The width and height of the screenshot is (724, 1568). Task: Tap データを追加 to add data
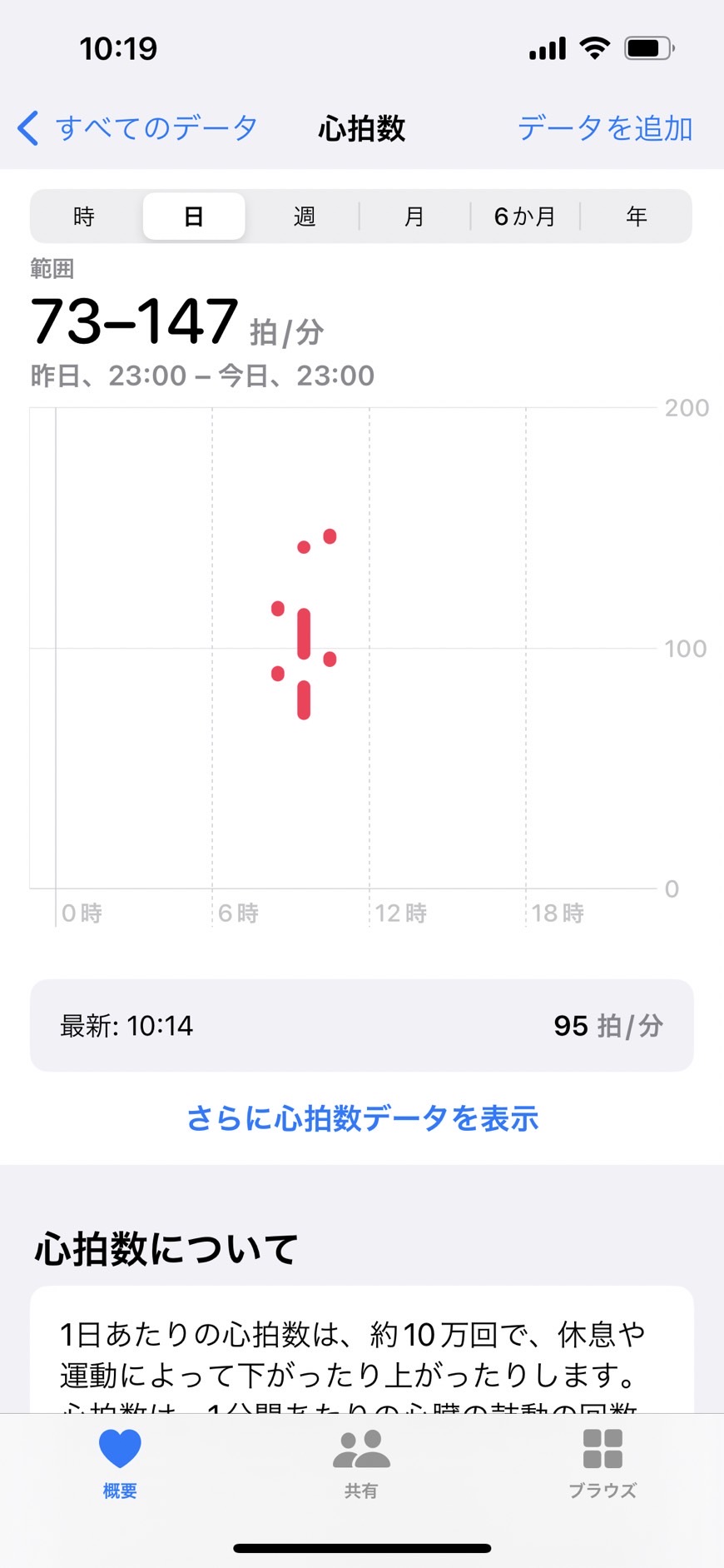coord(605,128)
